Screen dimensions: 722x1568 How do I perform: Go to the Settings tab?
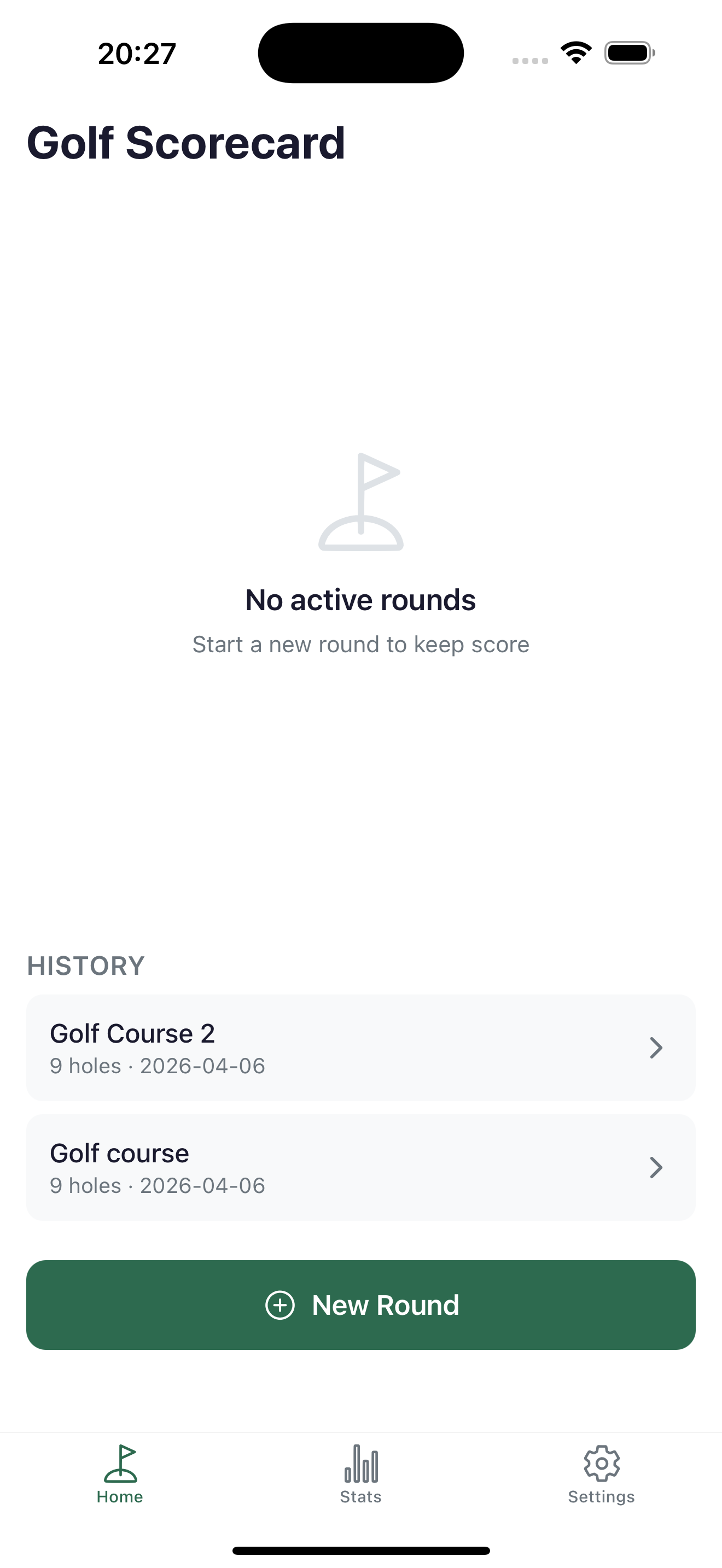coord(601,1475)
